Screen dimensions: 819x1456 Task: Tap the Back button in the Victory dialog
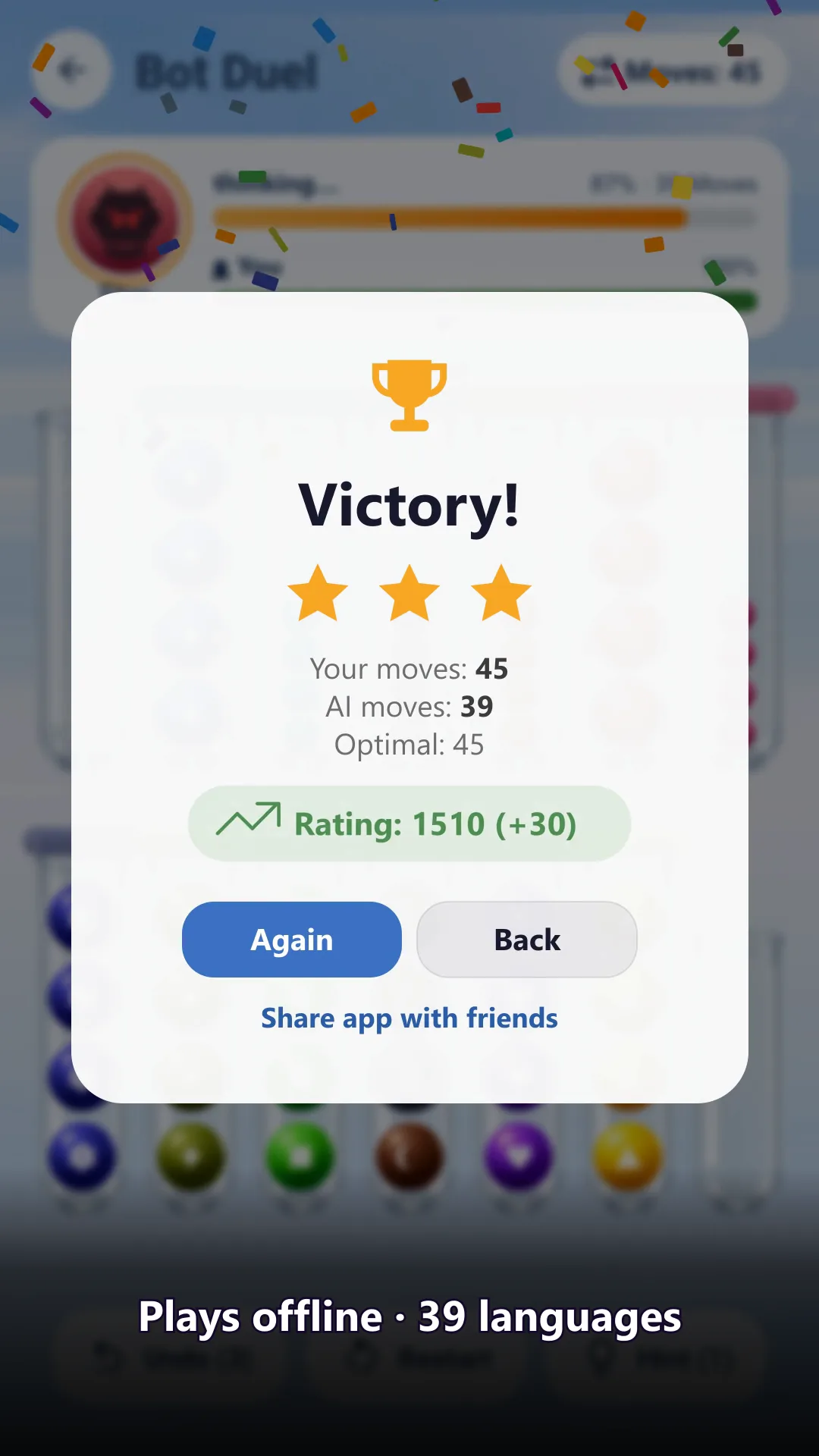527,940
